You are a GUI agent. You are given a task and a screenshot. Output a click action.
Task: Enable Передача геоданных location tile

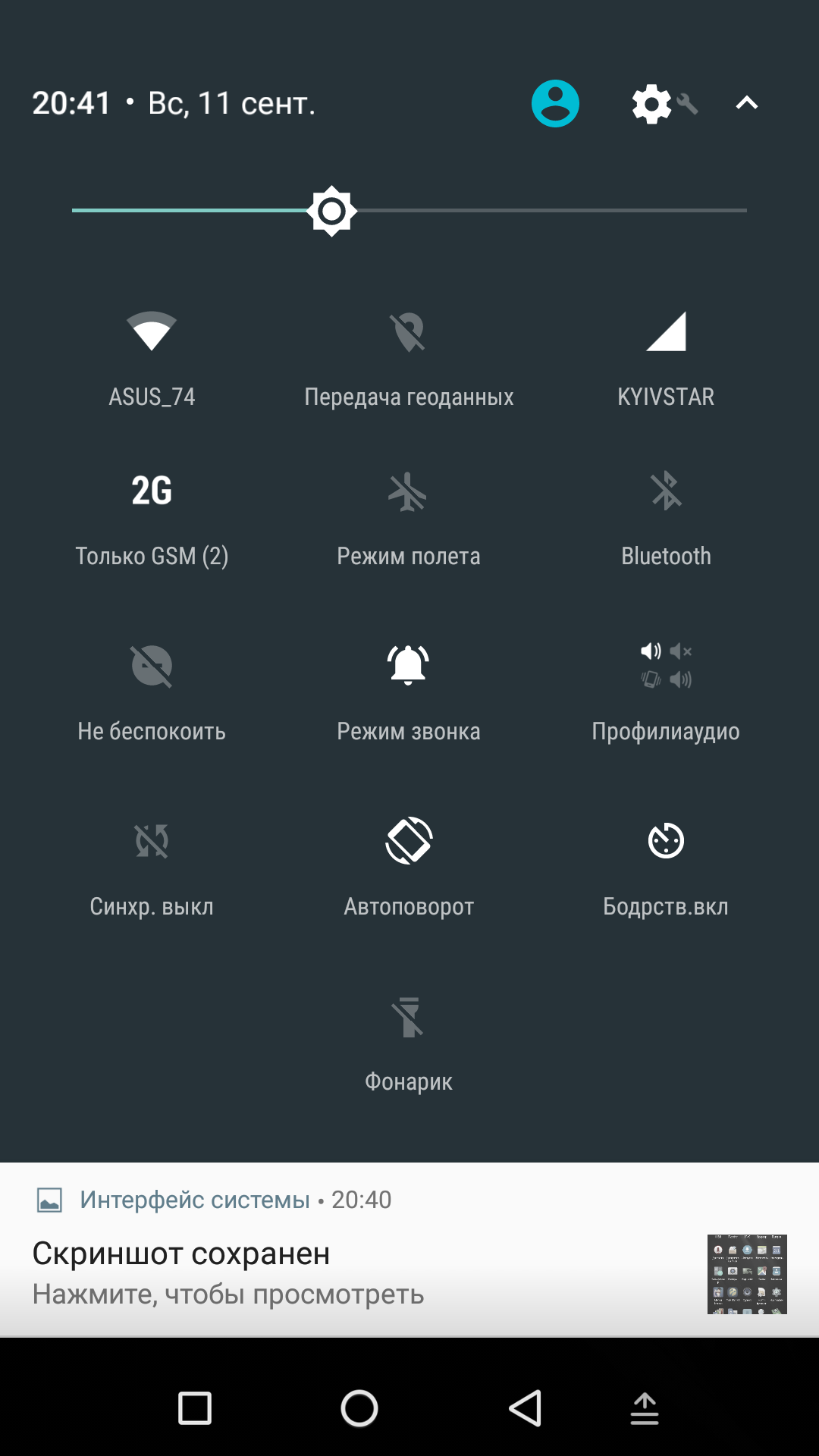[x=409, y=332]
